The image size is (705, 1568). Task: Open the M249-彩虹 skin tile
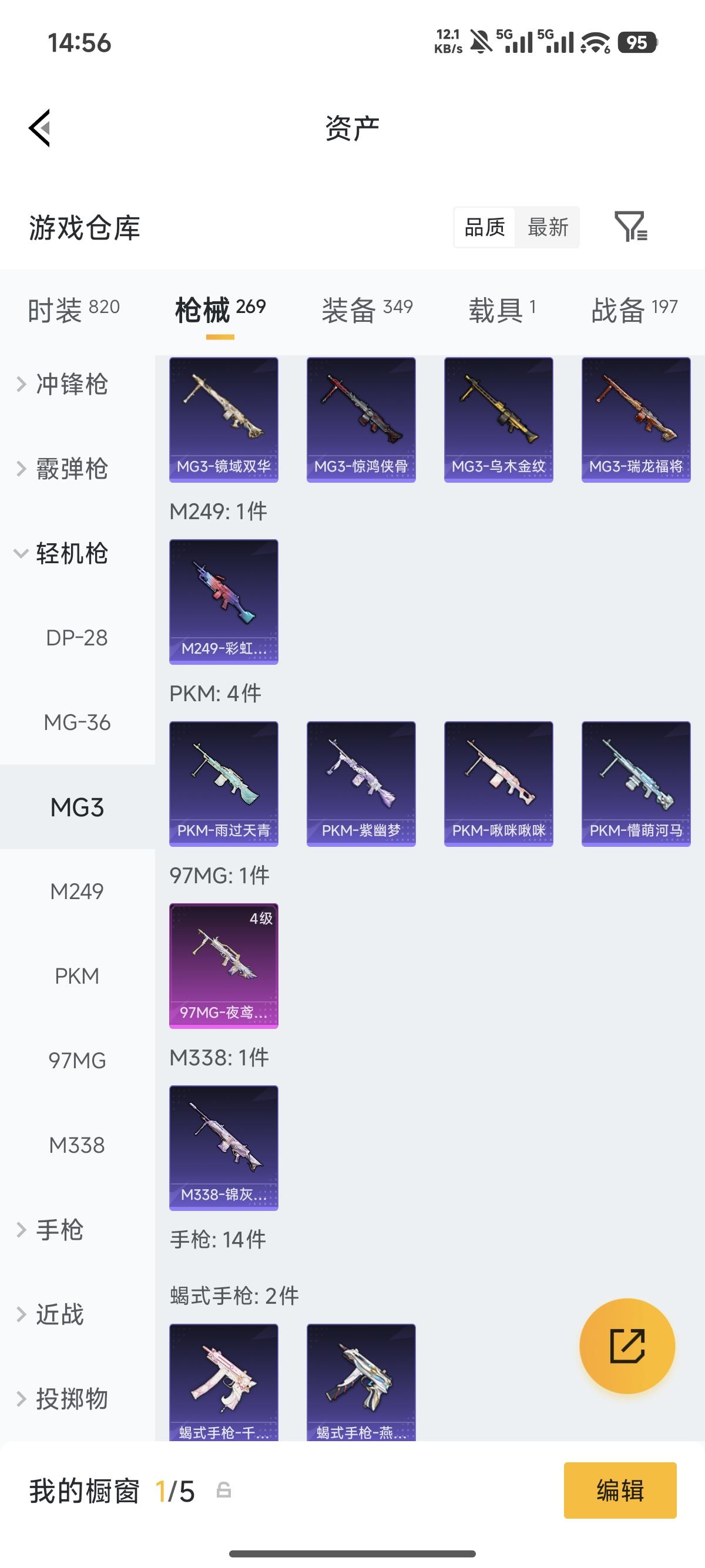[x=223, y=602]
